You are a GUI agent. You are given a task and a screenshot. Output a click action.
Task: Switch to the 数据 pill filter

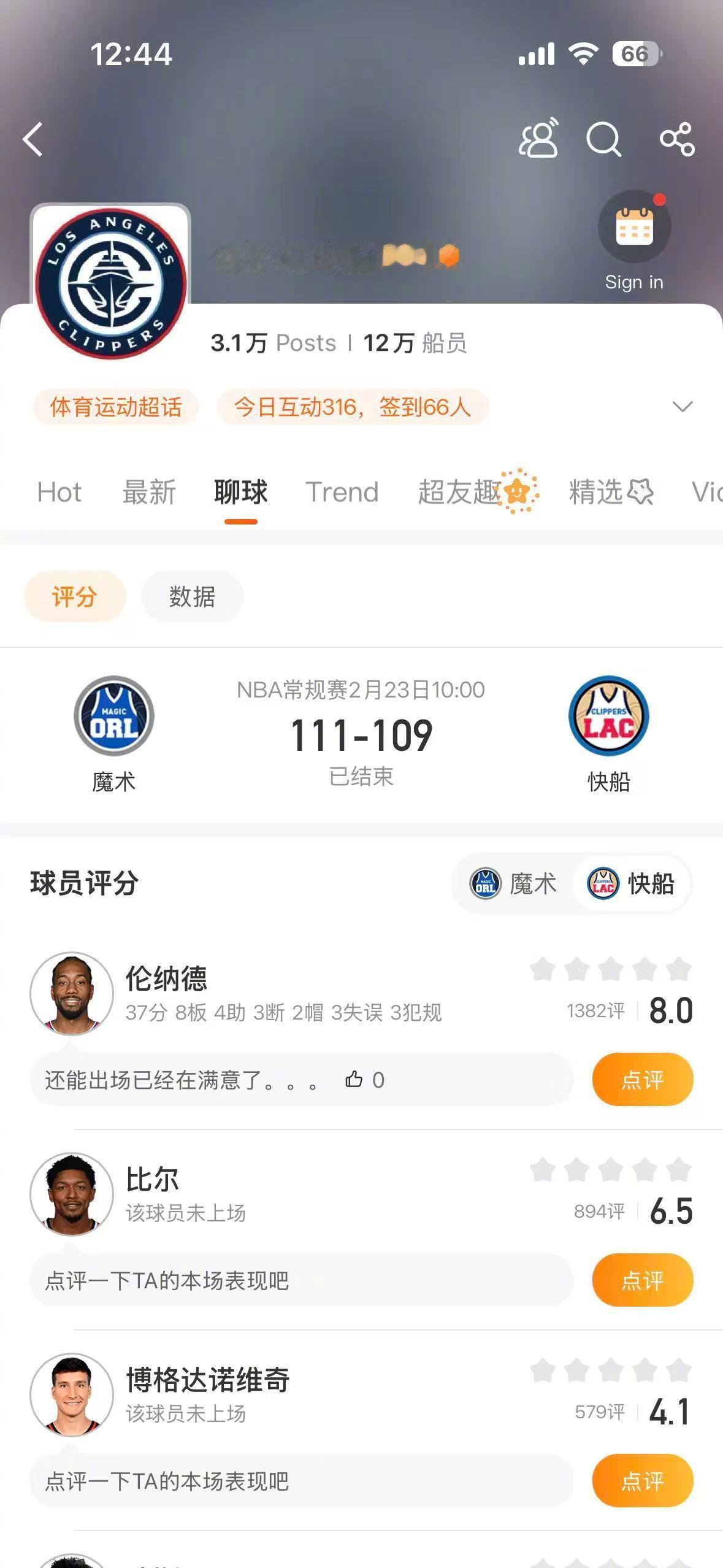[x=192, y=596]
